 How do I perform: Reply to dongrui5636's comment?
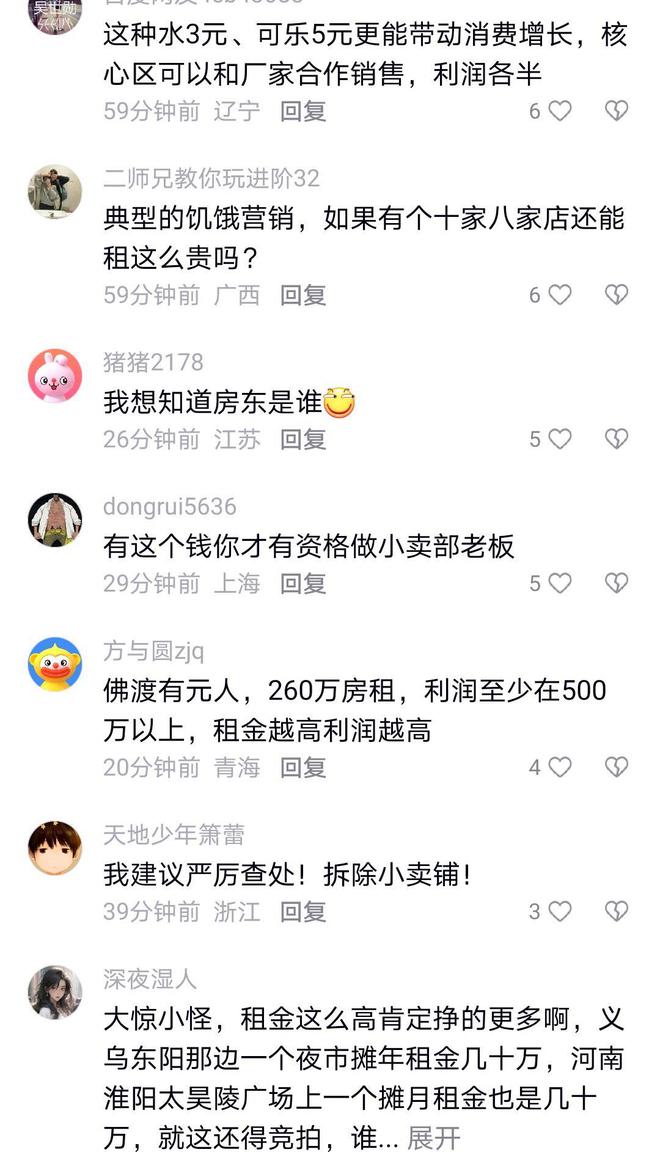click(x=303, y=583)
